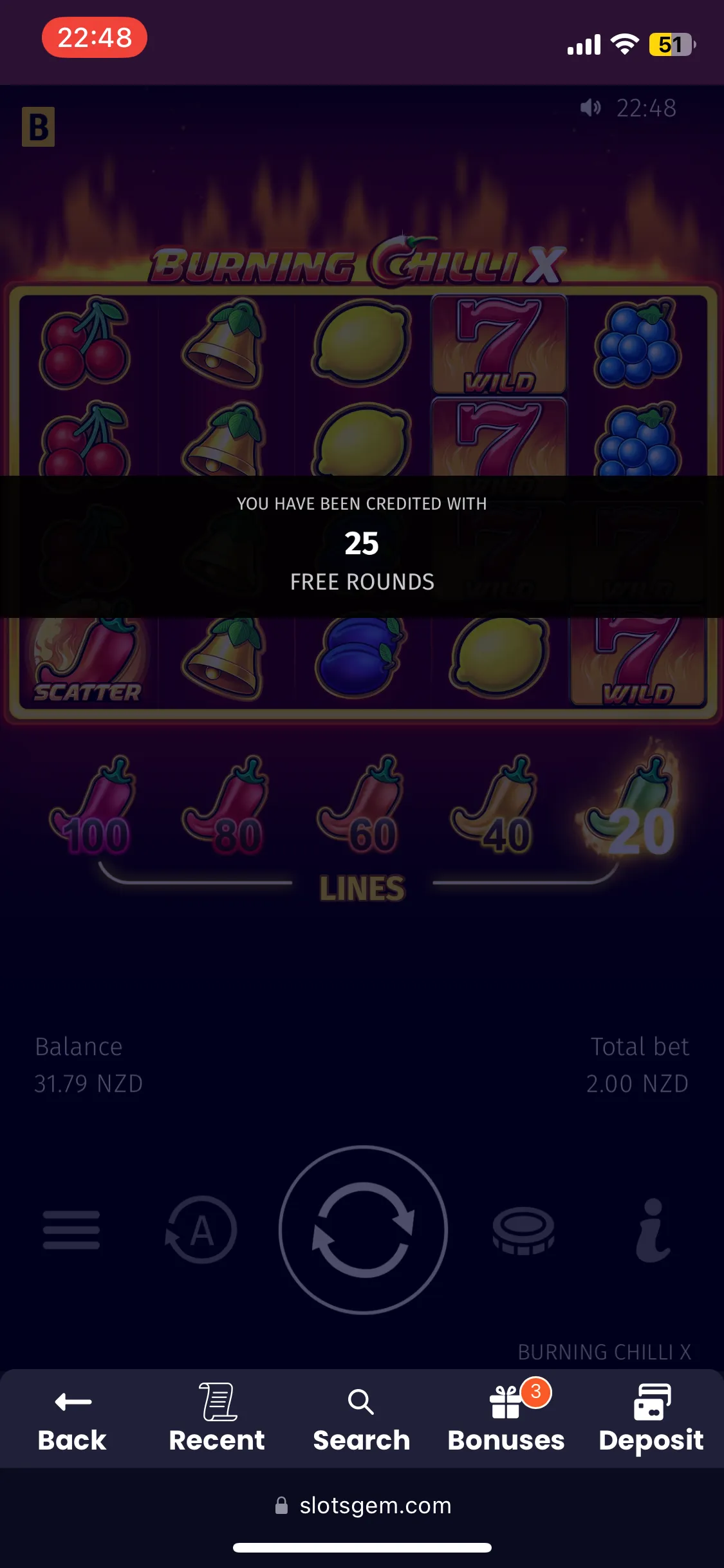Image resolution: width=724 pixels, height=1568 pixels.
Task: Open the autoplay settings icon
Action: [x=201, y=1229]
